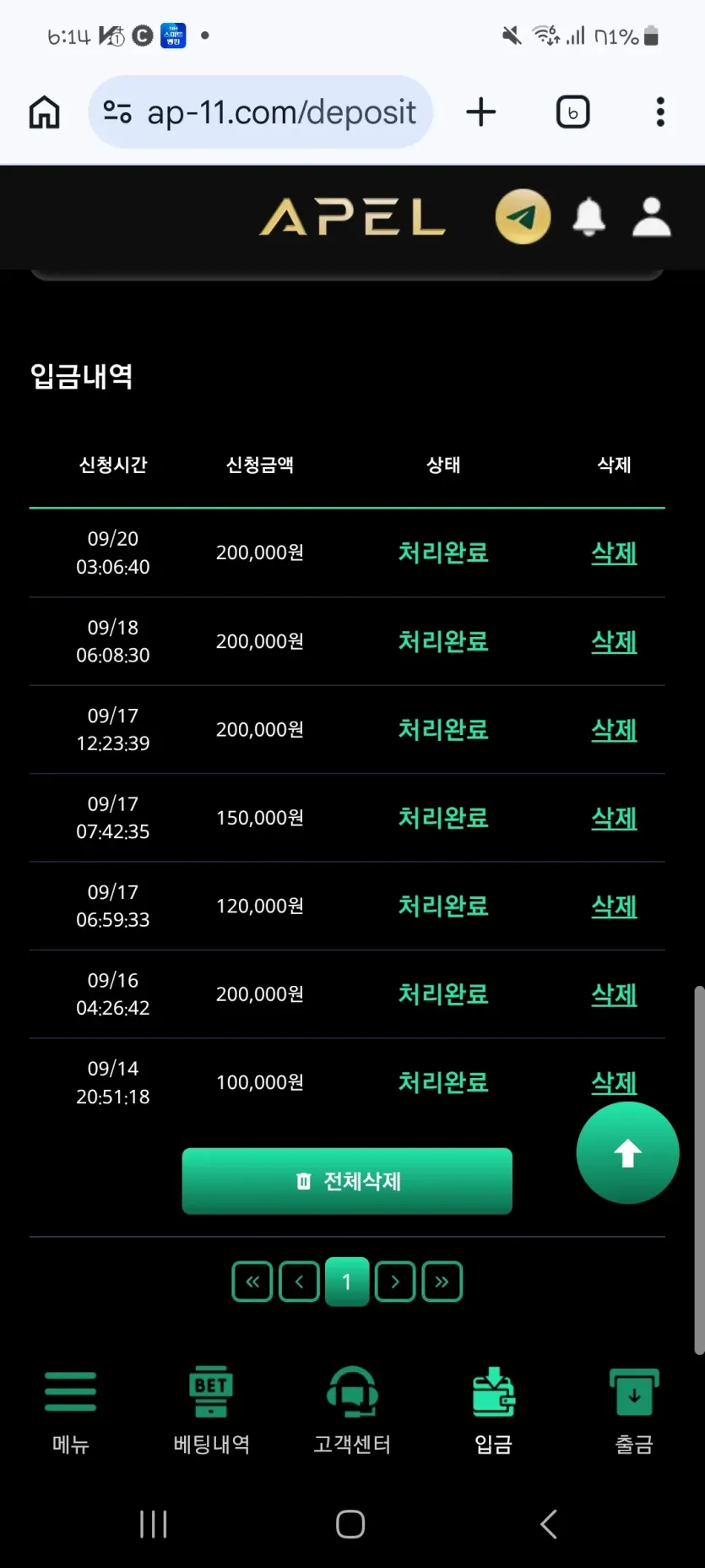This screenshot has width=705, height=1568.
Task: Select page 1 in pagination
Action: [347, 1282]
